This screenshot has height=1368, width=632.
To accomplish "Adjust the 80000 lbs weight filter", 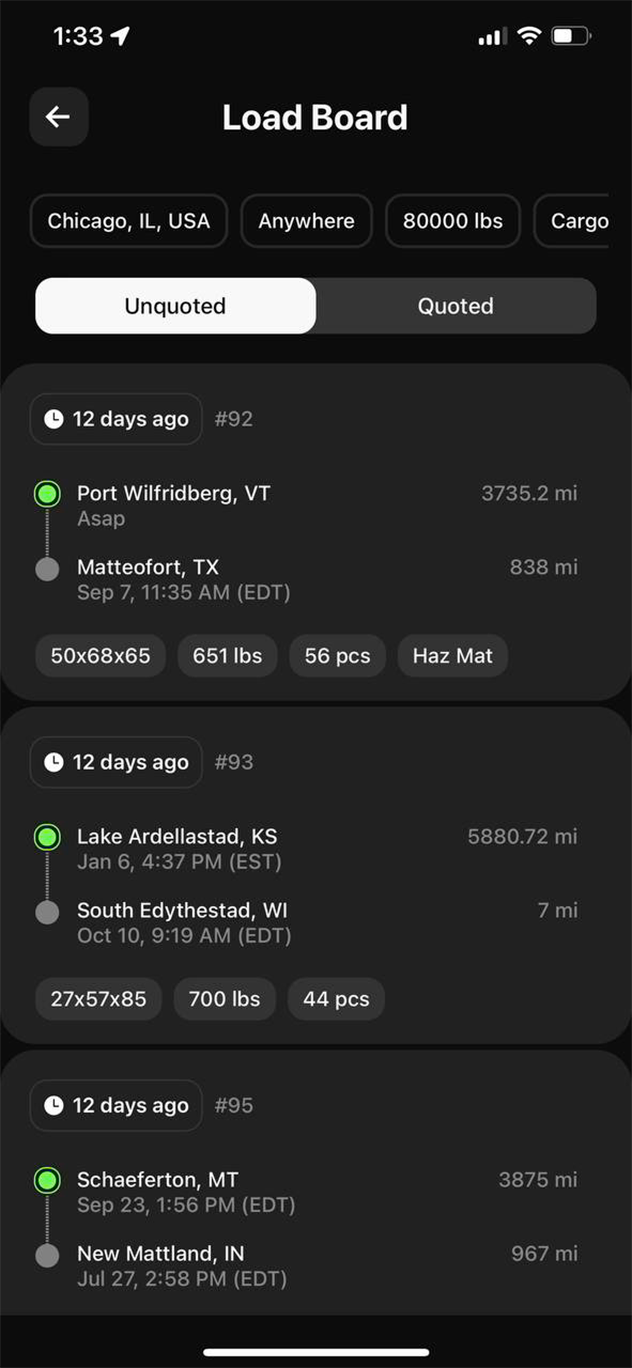I will [453, 221].
